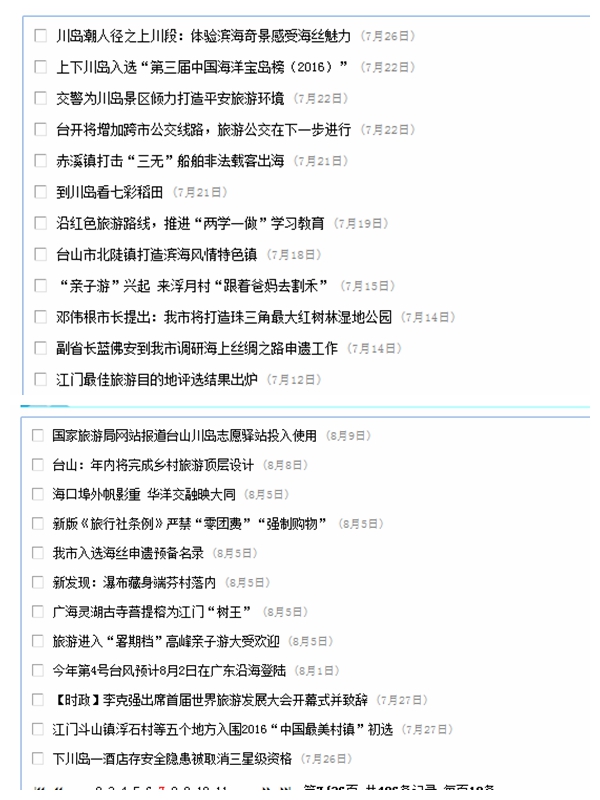600x800 pixels.
Task: Open article 交警为川岛景区打造平安旅游环境
Action: 170,98
